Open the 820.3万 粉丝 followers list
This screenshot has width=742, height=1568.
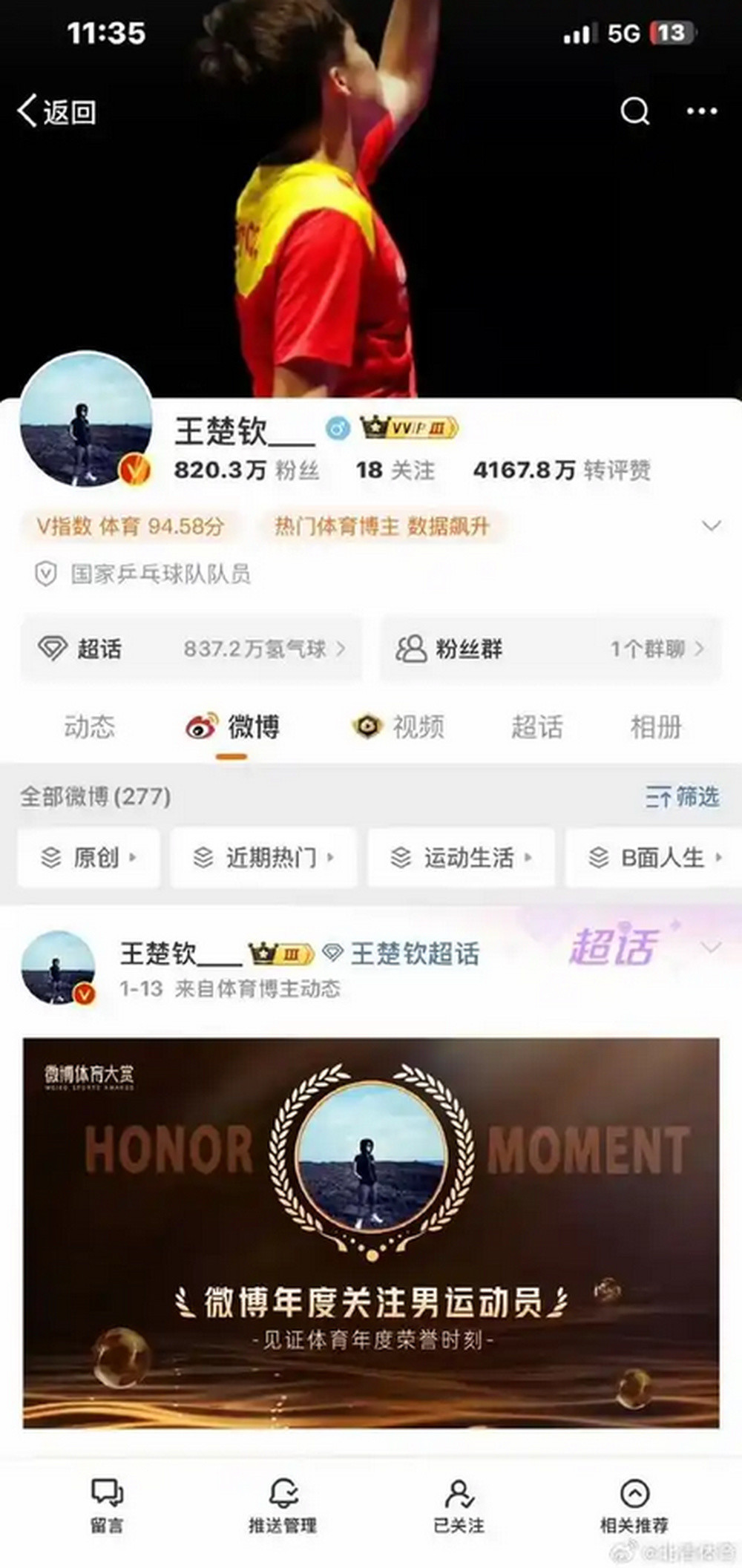point(246,470)
